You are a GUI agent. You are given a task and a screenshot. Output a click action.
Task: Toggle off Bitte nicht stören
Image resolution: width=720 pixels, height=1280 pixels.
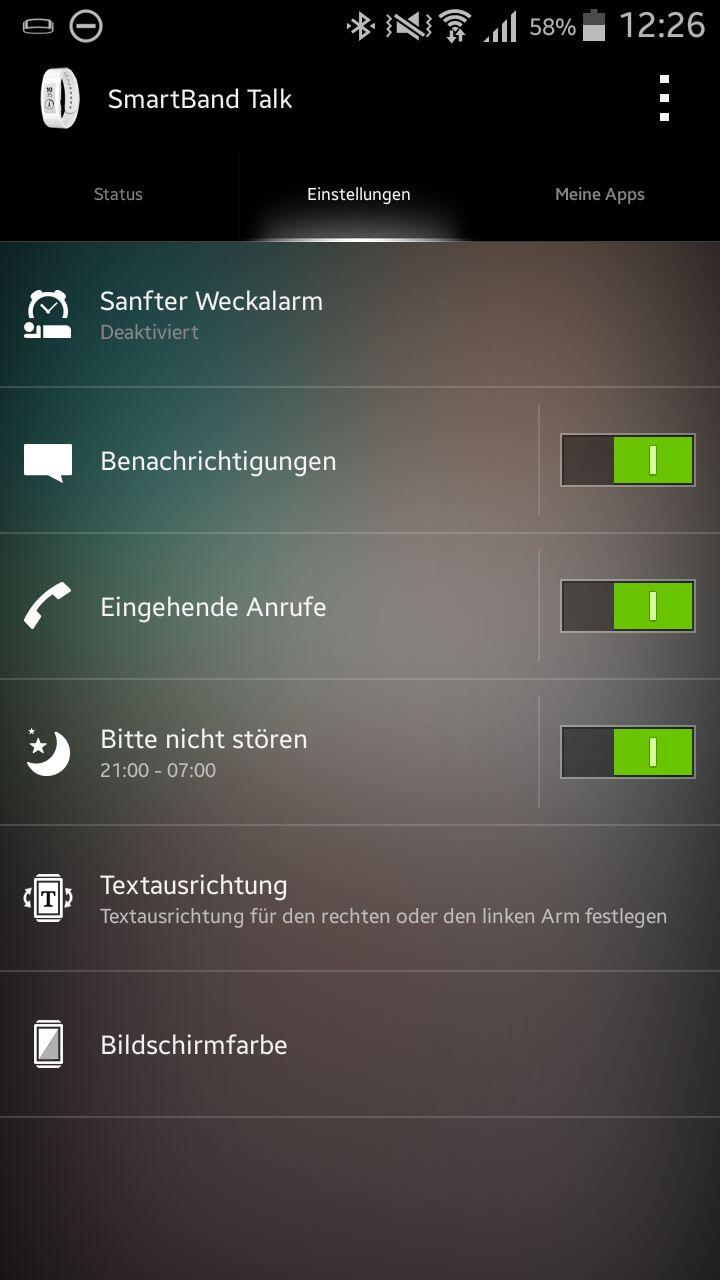click(628, 752)
